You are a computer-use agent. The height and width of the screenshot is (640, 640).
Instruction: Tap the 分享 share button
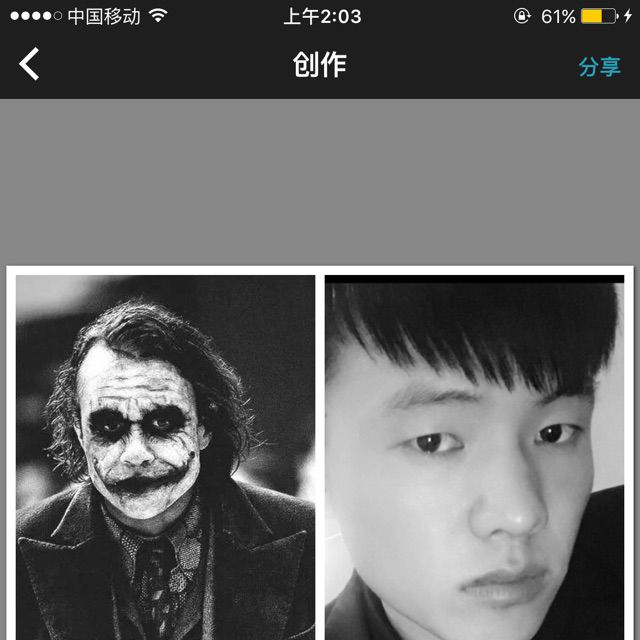[x=599, y=67]
